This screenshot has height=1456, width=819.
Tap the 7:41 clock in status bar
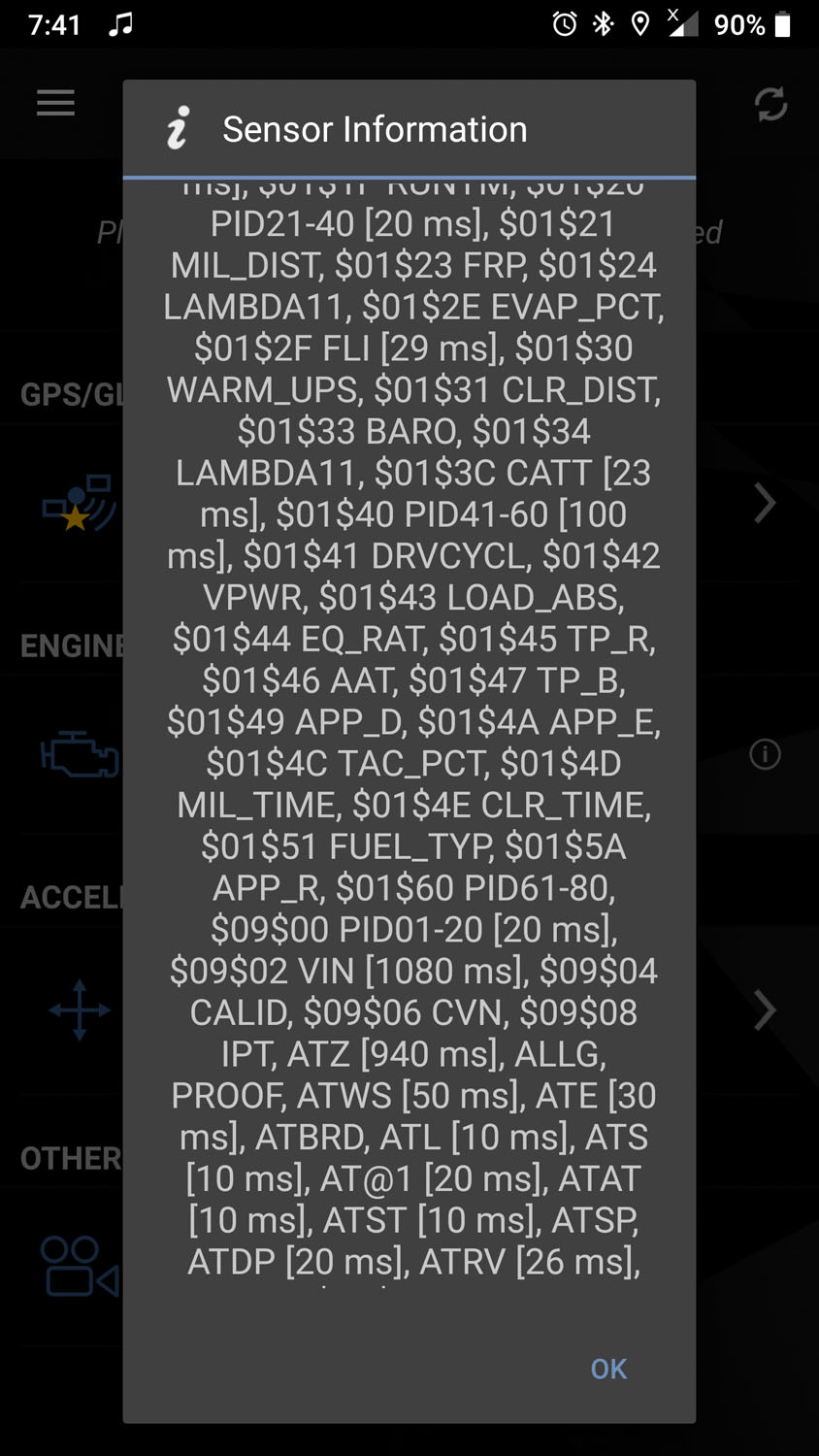pos(55,24)
